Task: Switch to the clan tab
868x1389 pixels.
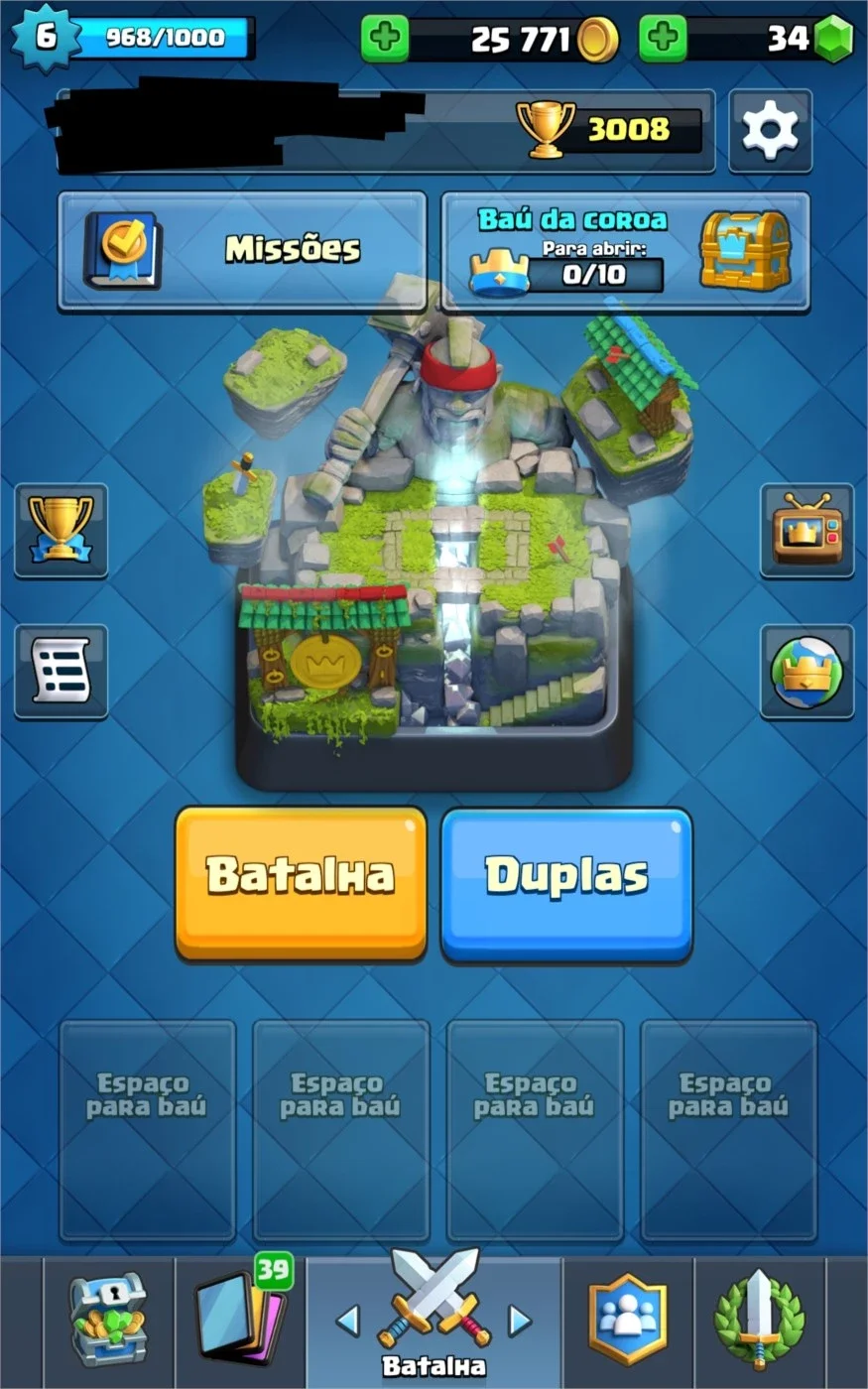Action: coord(628,1322)
